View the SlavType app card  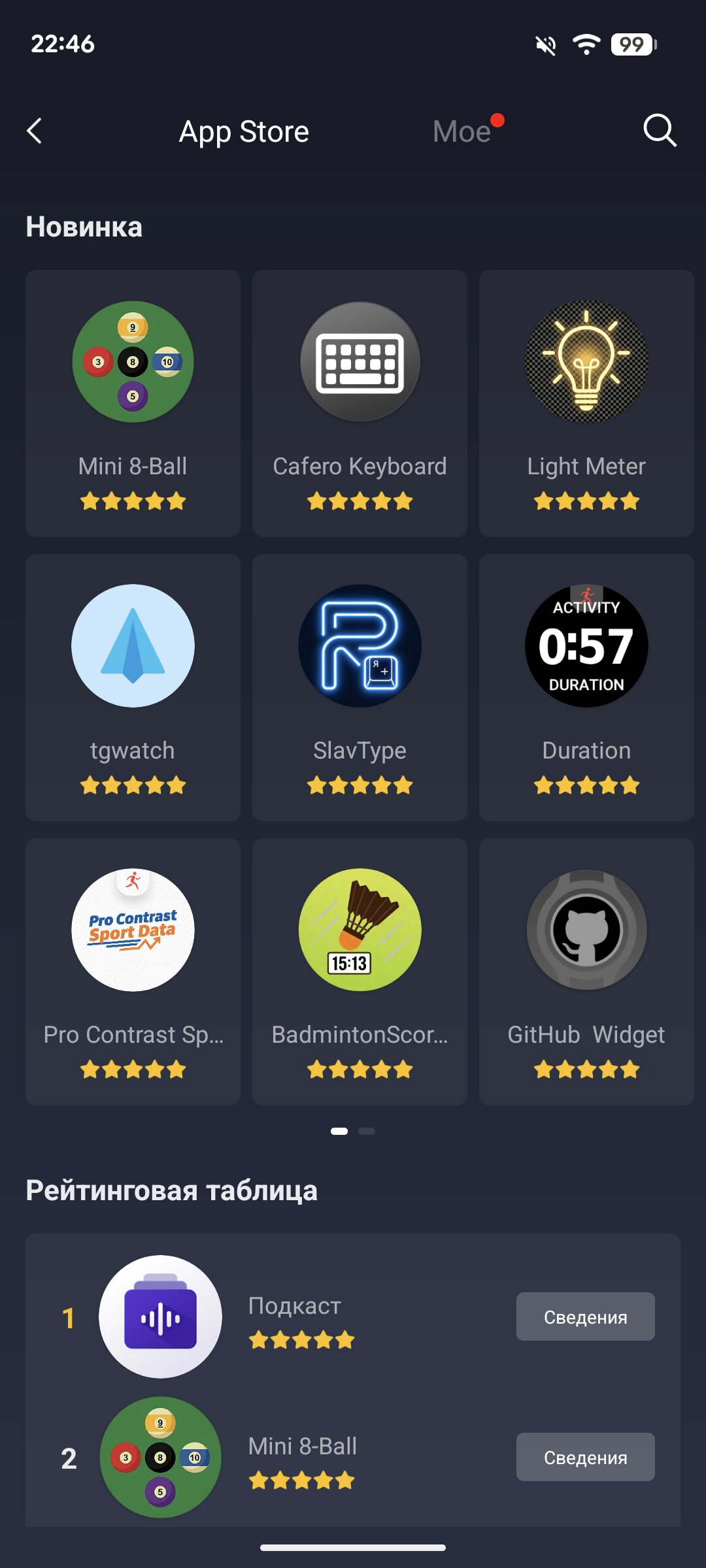click(360, 687)
